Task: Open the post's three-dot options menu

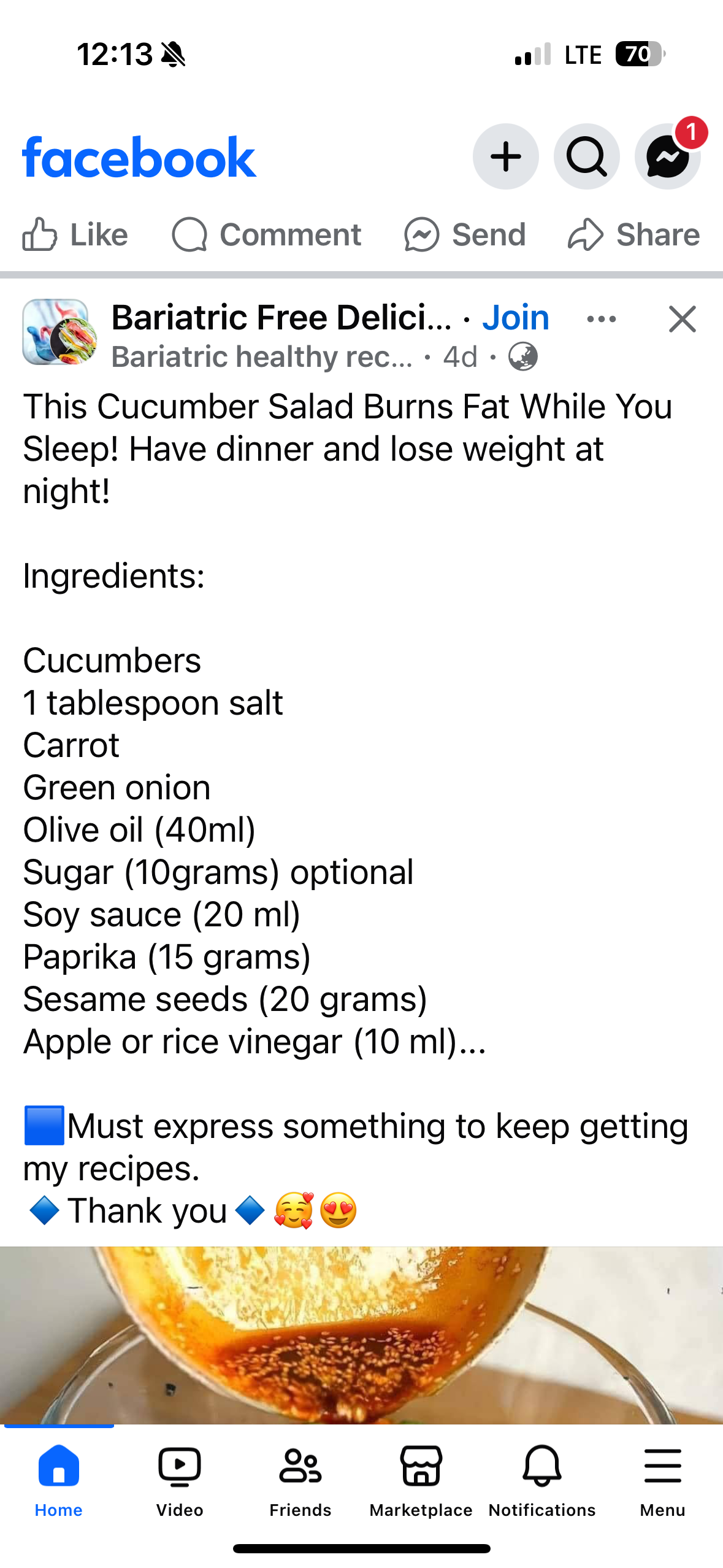Action: pyautogui.click(x=601, y=319)
